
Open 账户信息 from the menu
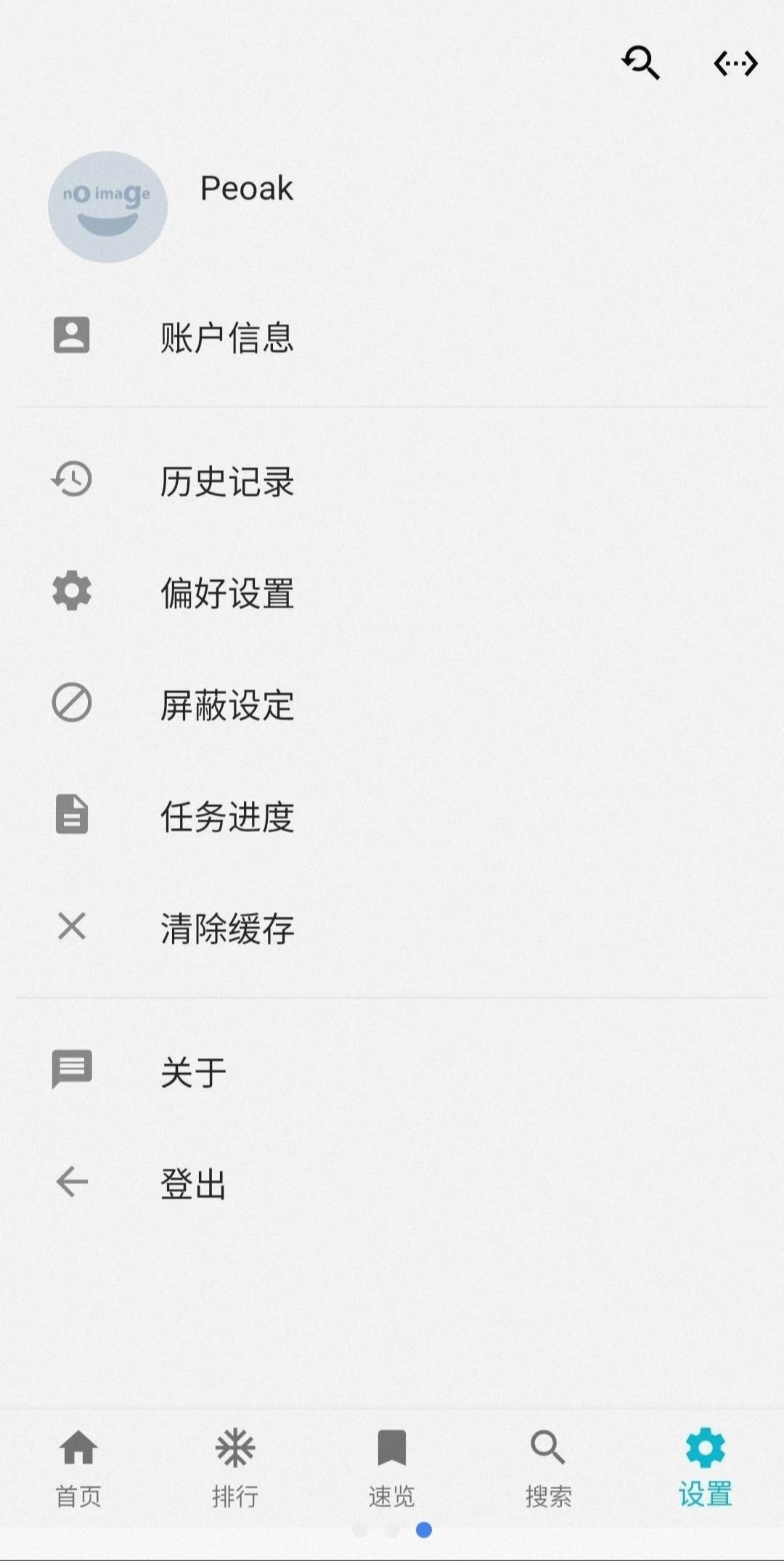tap(226, 335)
